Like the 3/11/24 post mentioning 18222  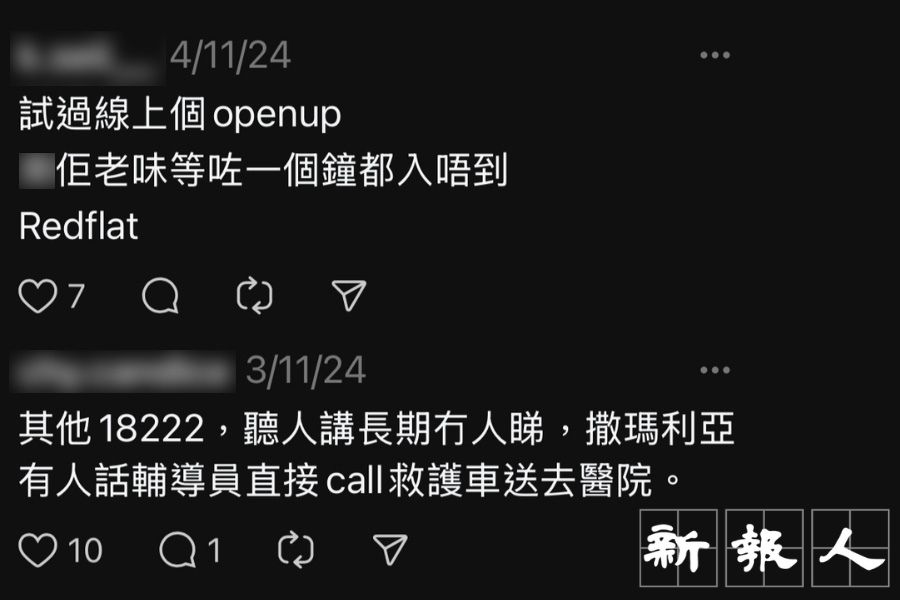pos(38,548)
